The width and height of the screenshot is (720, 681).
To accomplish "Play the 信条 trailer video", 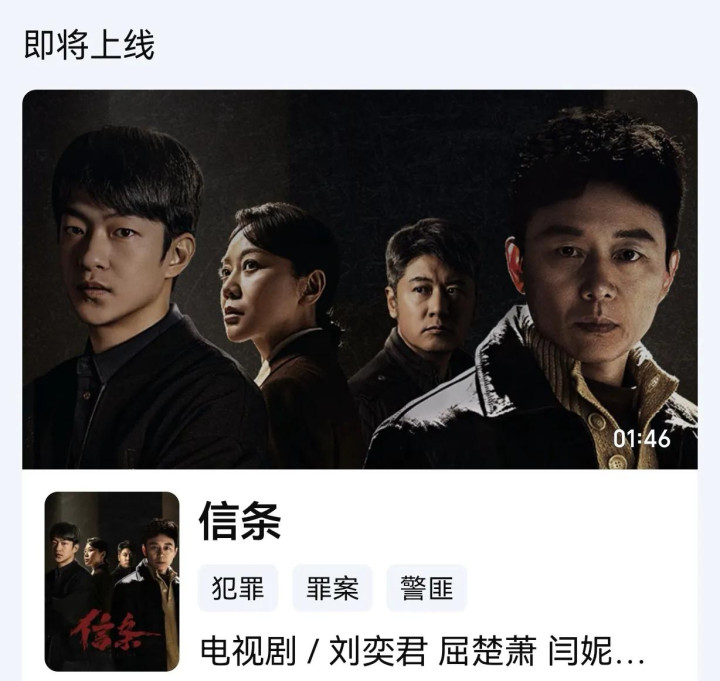I will (x=360, y=279).
